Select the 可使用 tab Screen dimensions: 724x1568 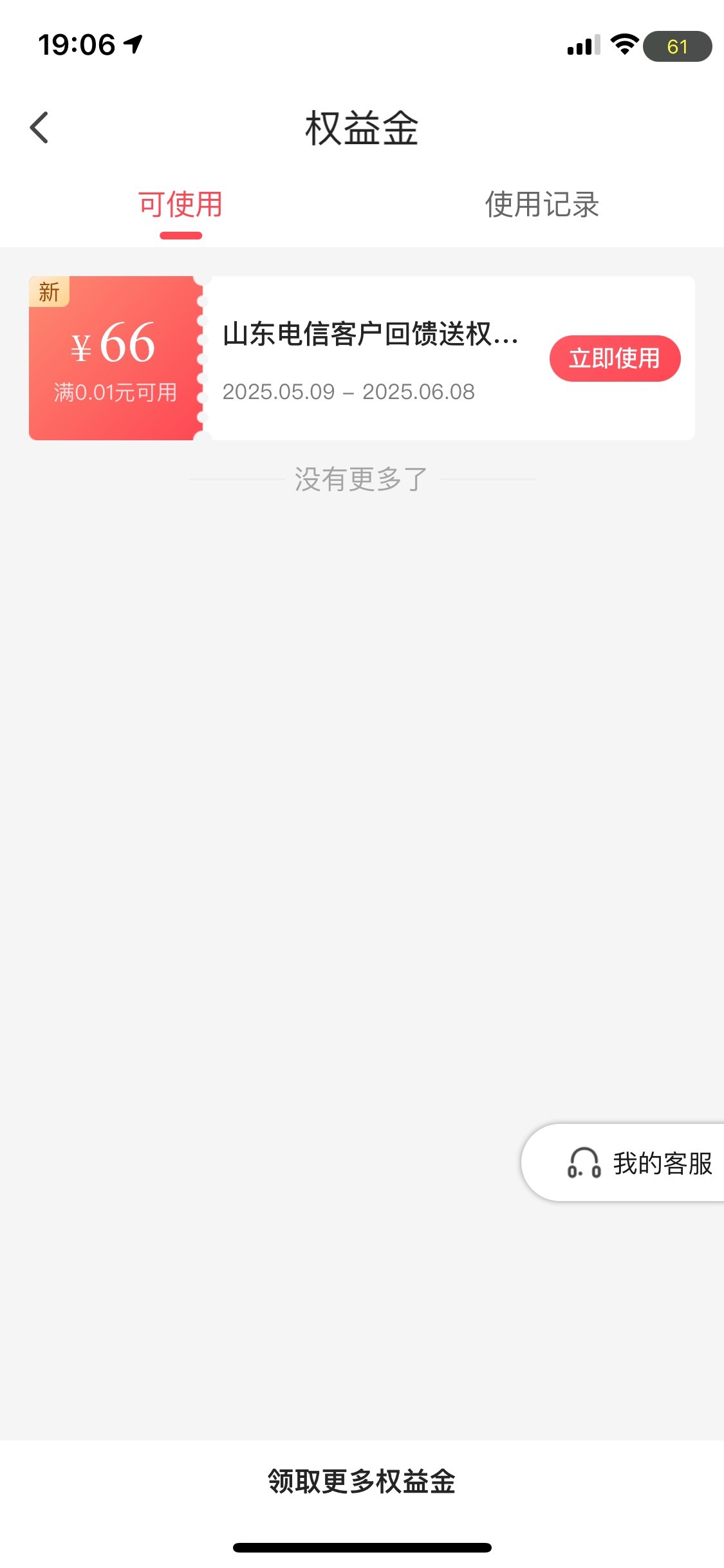click(181, 205)
